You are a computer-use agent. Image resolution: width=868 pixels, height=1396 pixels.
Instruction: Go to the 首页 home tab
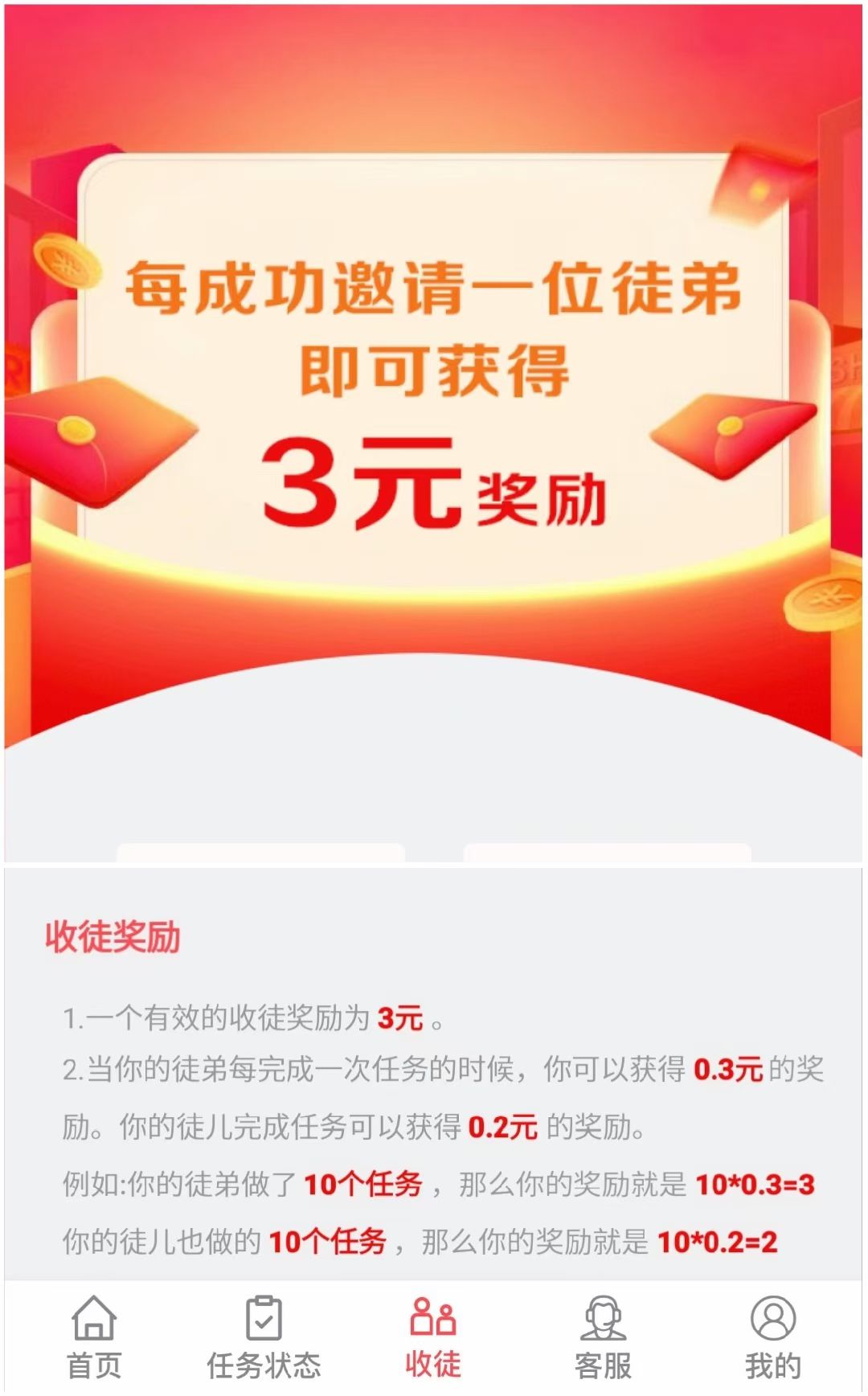(94, 1337)
